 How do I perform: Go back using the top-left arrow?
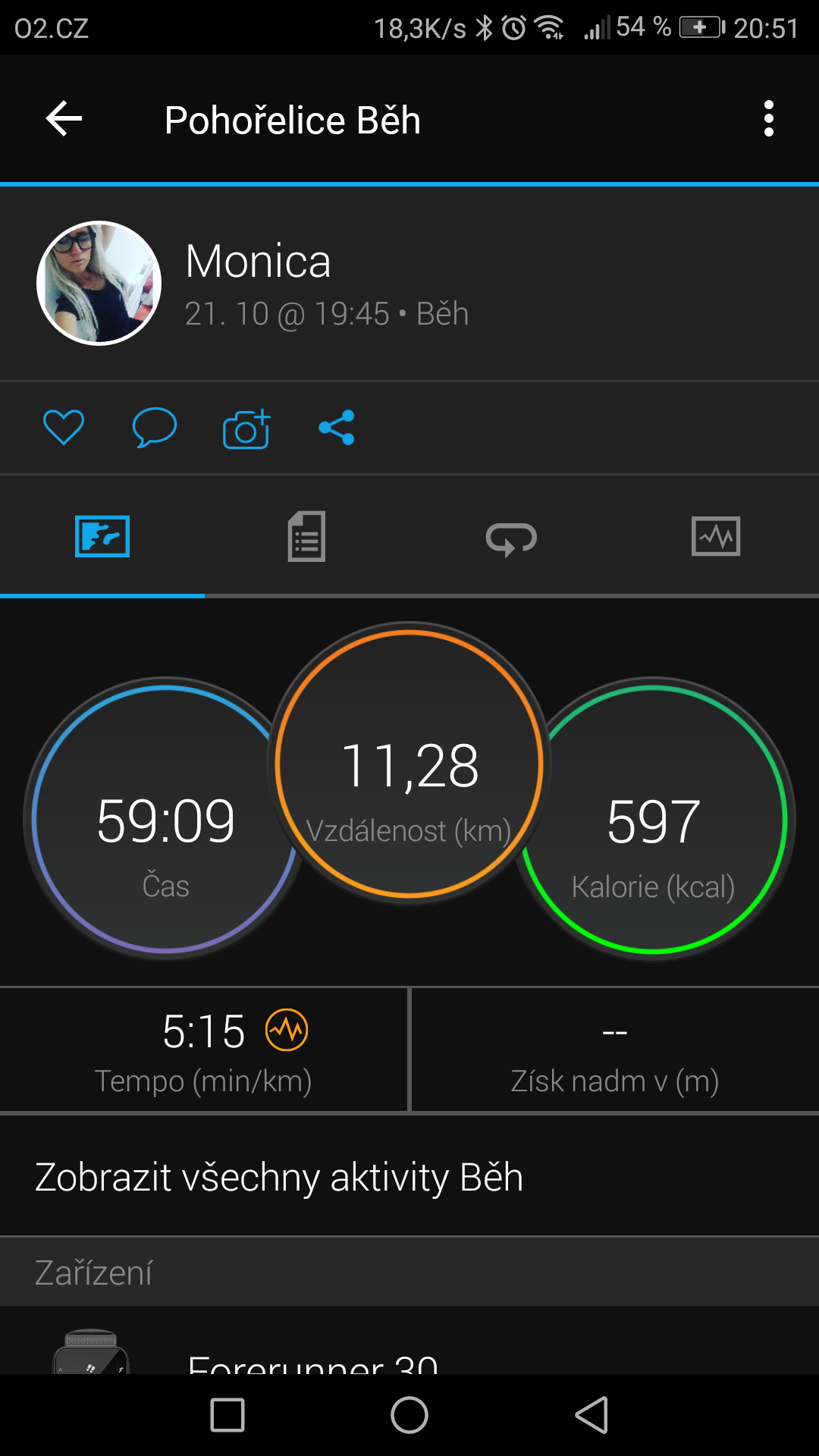click(x=64, y=119)
